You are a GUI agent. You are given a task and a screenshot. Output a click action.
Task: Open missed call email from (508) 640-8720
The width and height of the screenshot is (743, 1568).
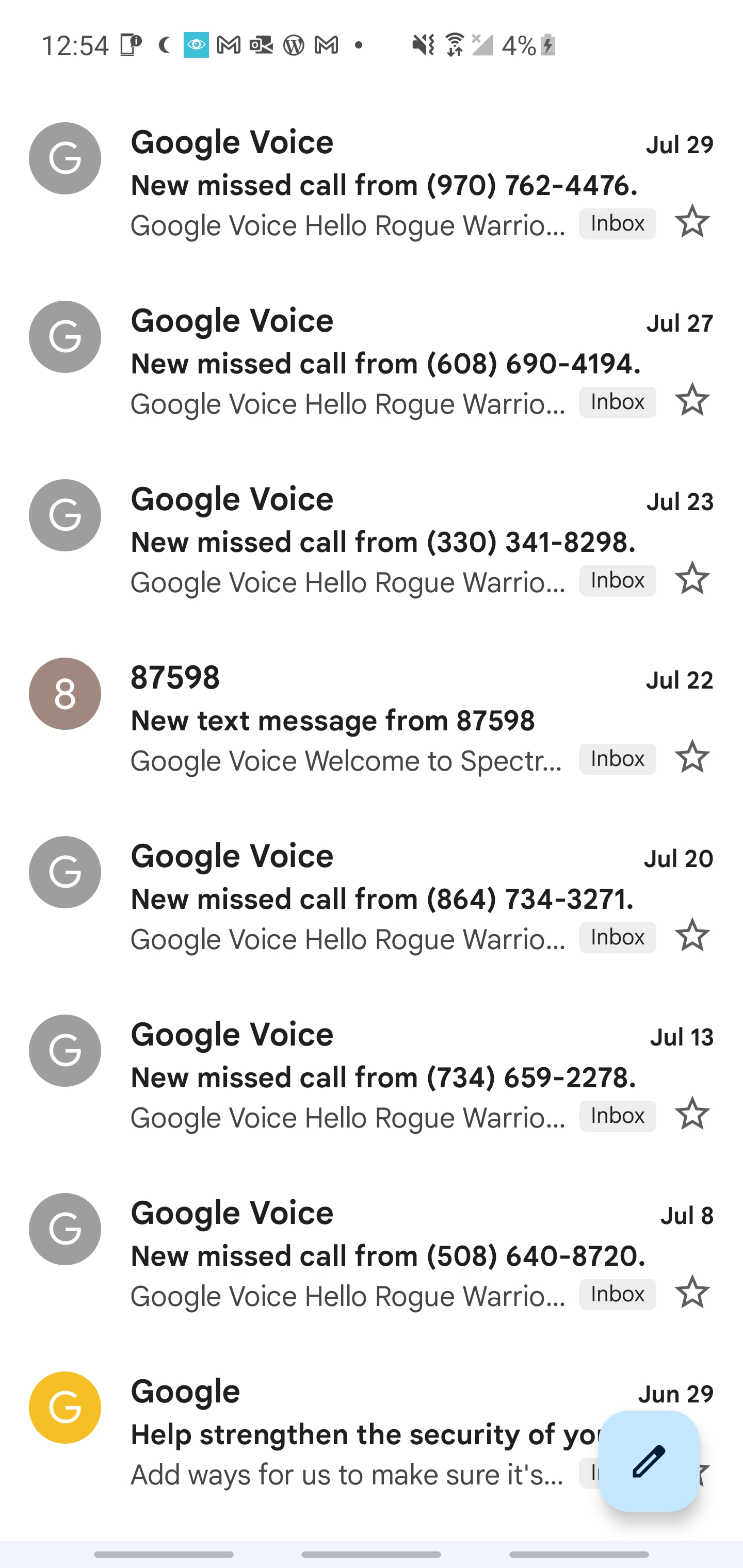point(384,1255)
